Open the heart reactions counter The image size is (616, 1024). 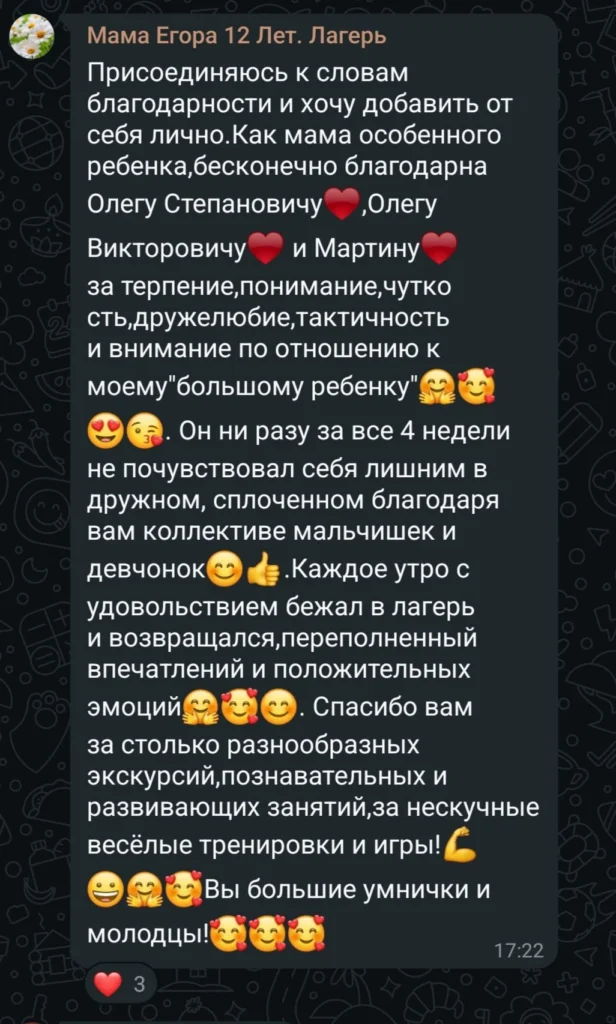pos(120,985)
